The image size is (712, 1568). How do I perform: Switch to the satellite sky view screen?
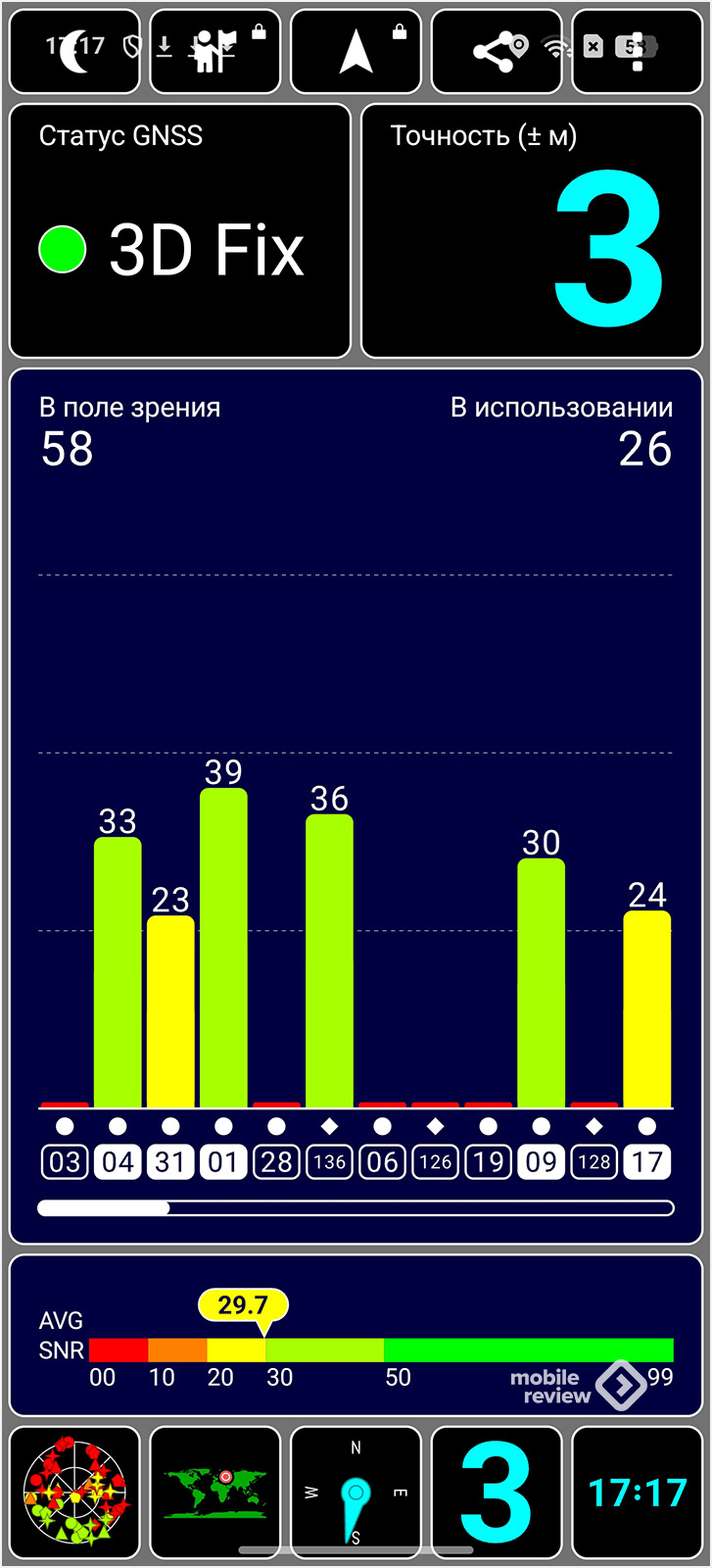pos(74,1493)
